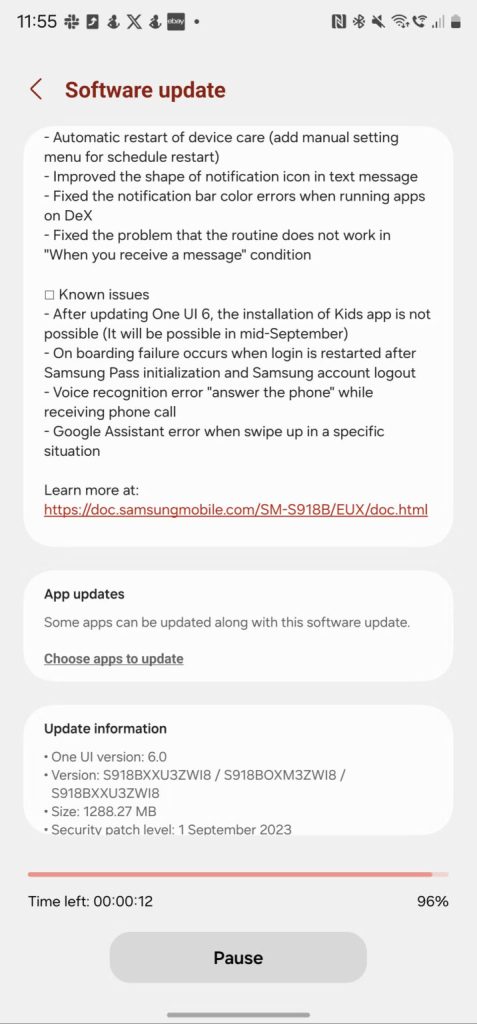Open the doc.samsungmobile.com link
The image size is (477, 1024).
[236, 509]
